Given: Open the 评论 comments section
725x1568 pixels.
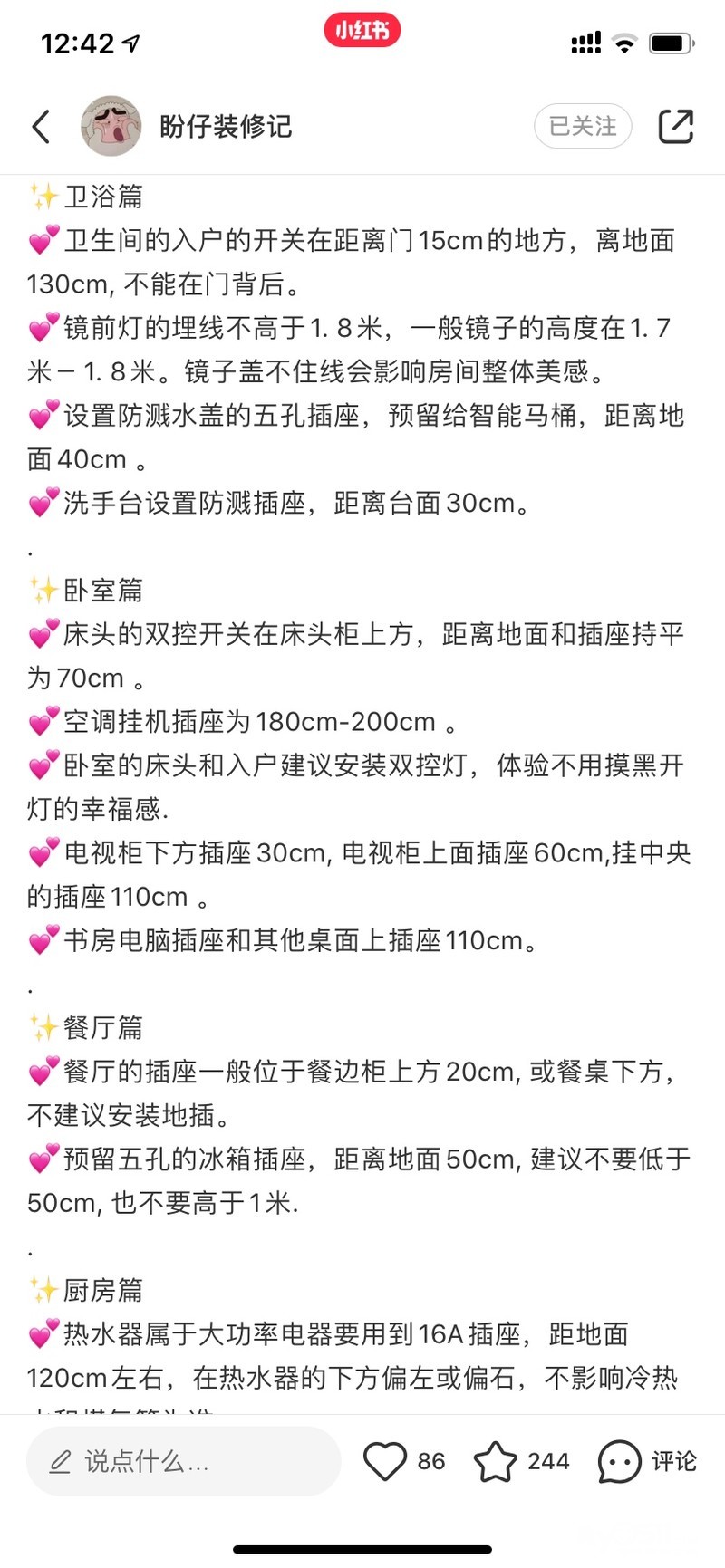Looking at the screenshot, I should [647, 1460].
